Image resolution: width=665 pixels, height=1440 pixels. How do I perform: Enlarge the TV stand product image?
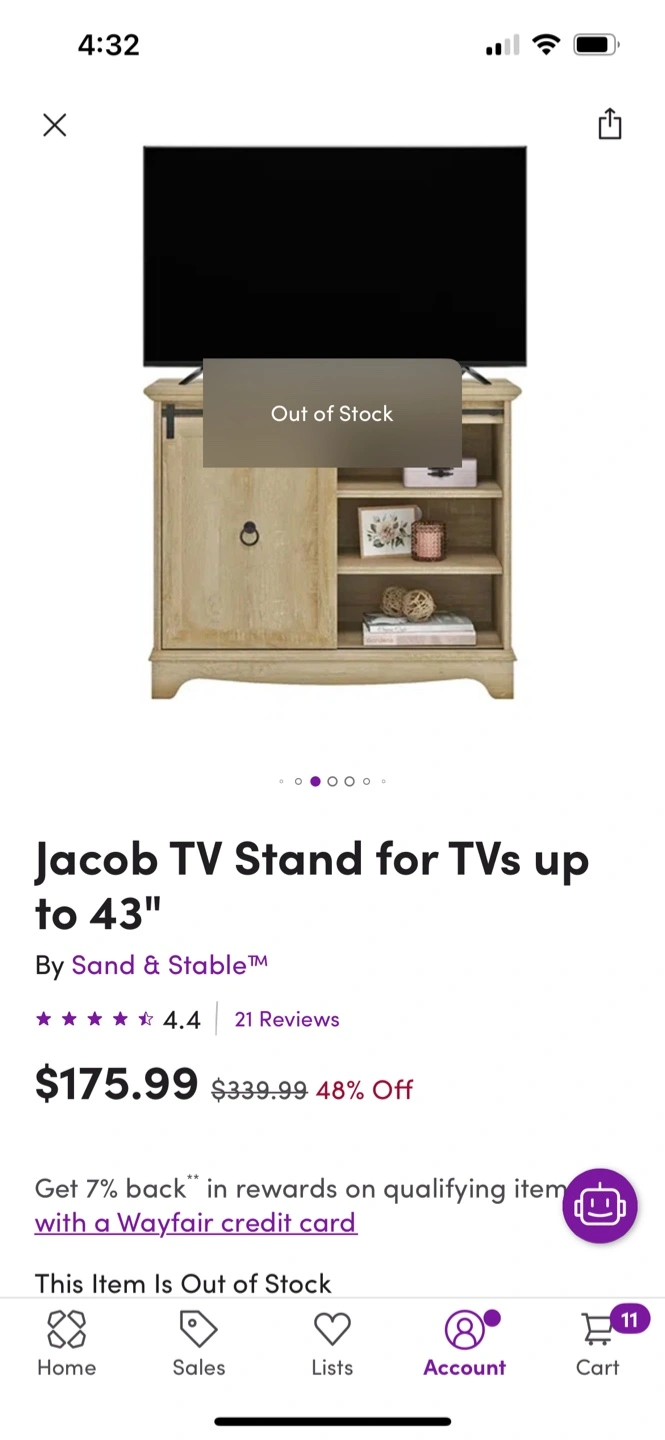coord(332,560)
